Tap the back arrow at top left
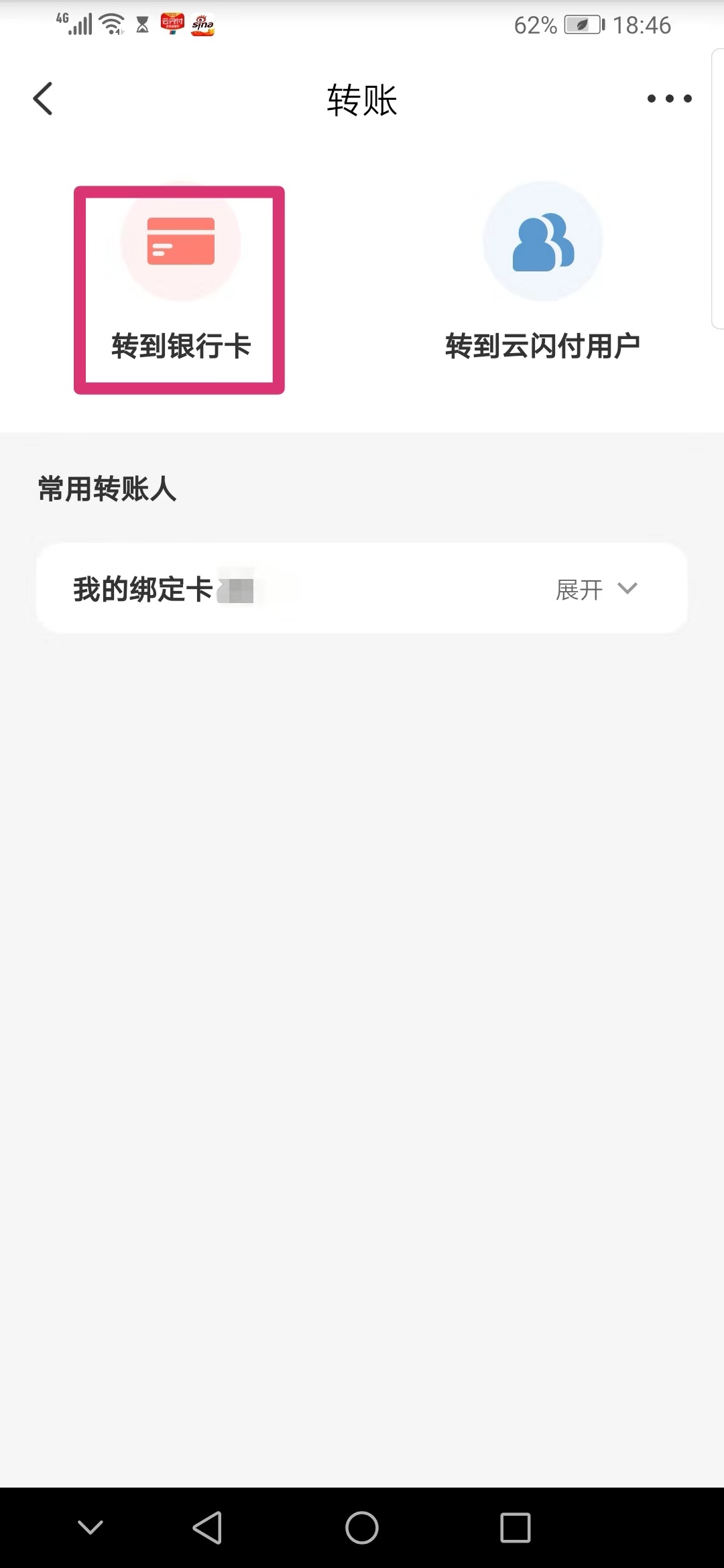This screenshot has height=1568, width=724. coord(43,99)
